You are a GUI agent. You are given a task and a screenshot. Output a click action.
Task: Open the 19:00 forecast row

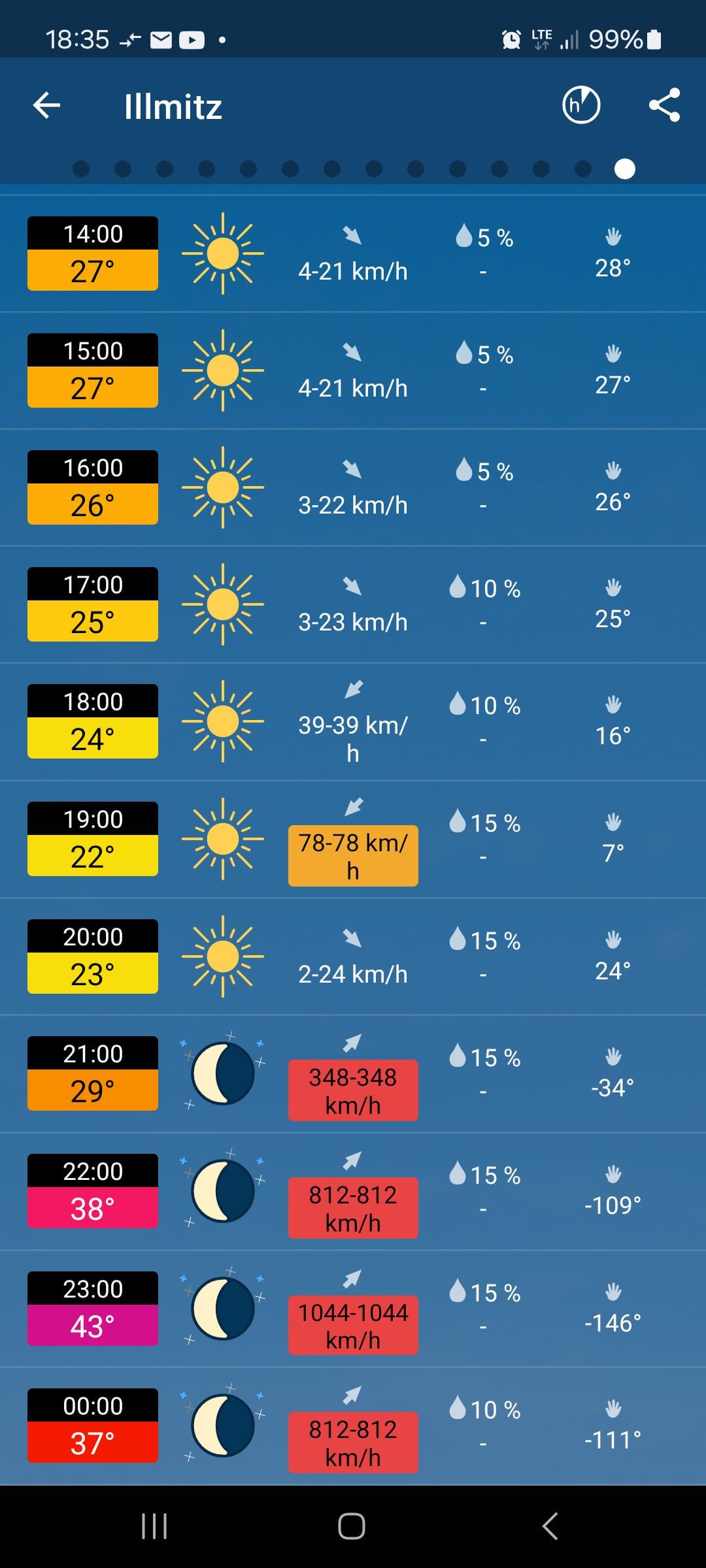pos(353,839)
